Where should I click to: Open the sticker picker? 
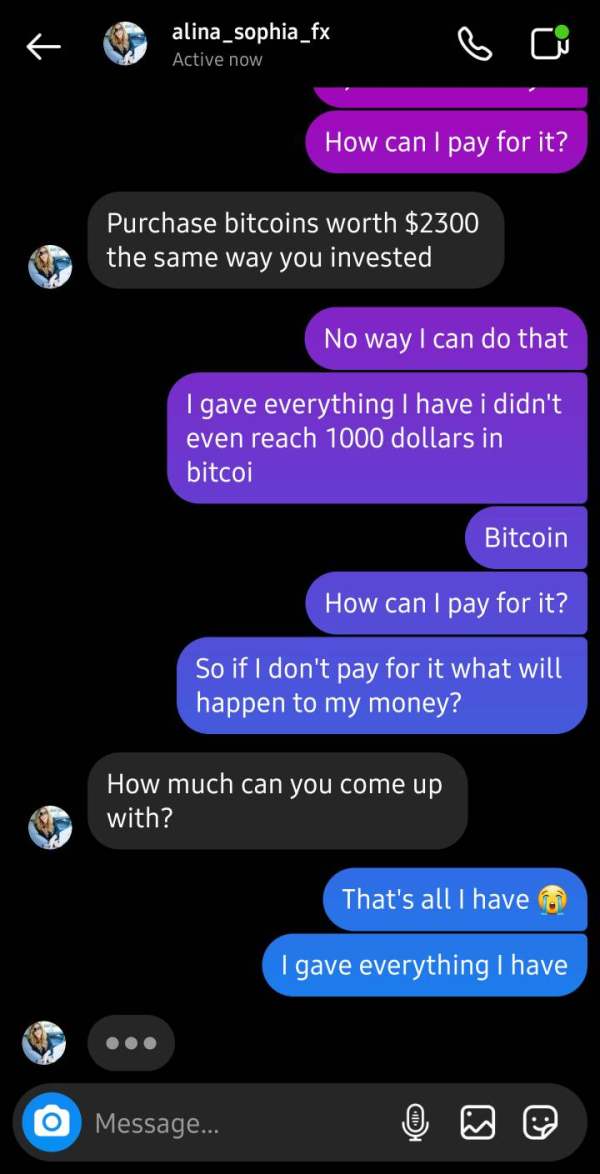click(539, 1122)
